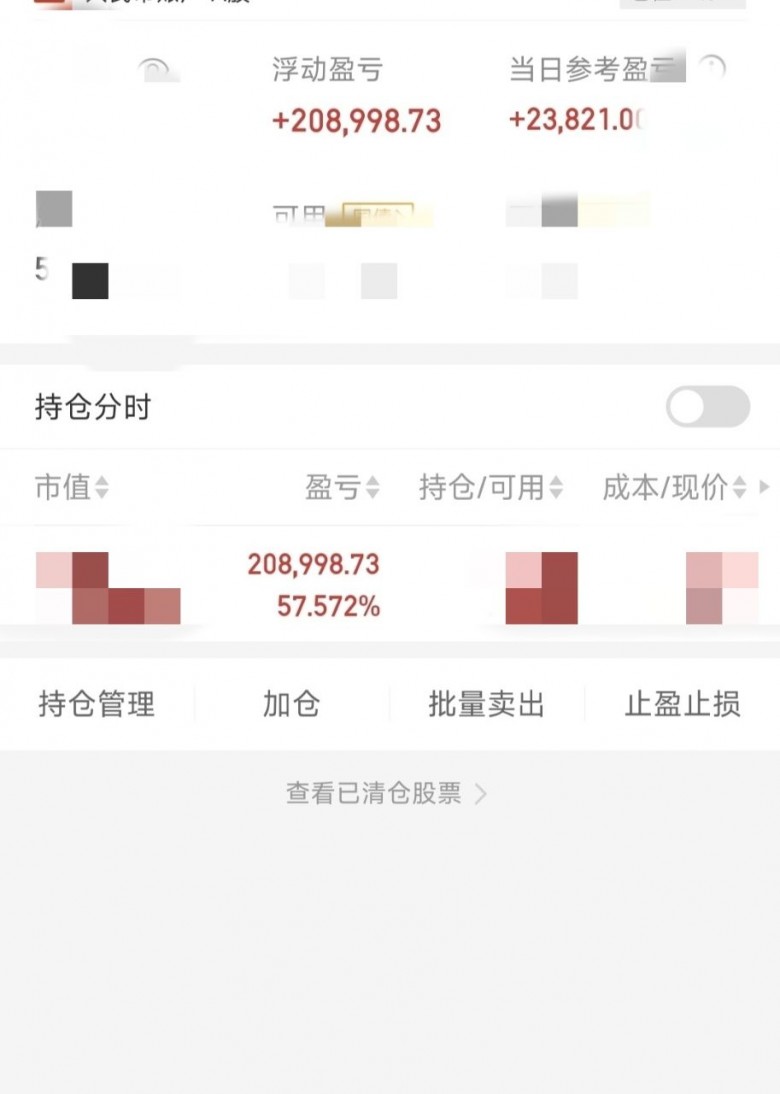Sort holdings by 持仓/可用
The width and height of the screenshot is (780, 1094).
(490, 488)
